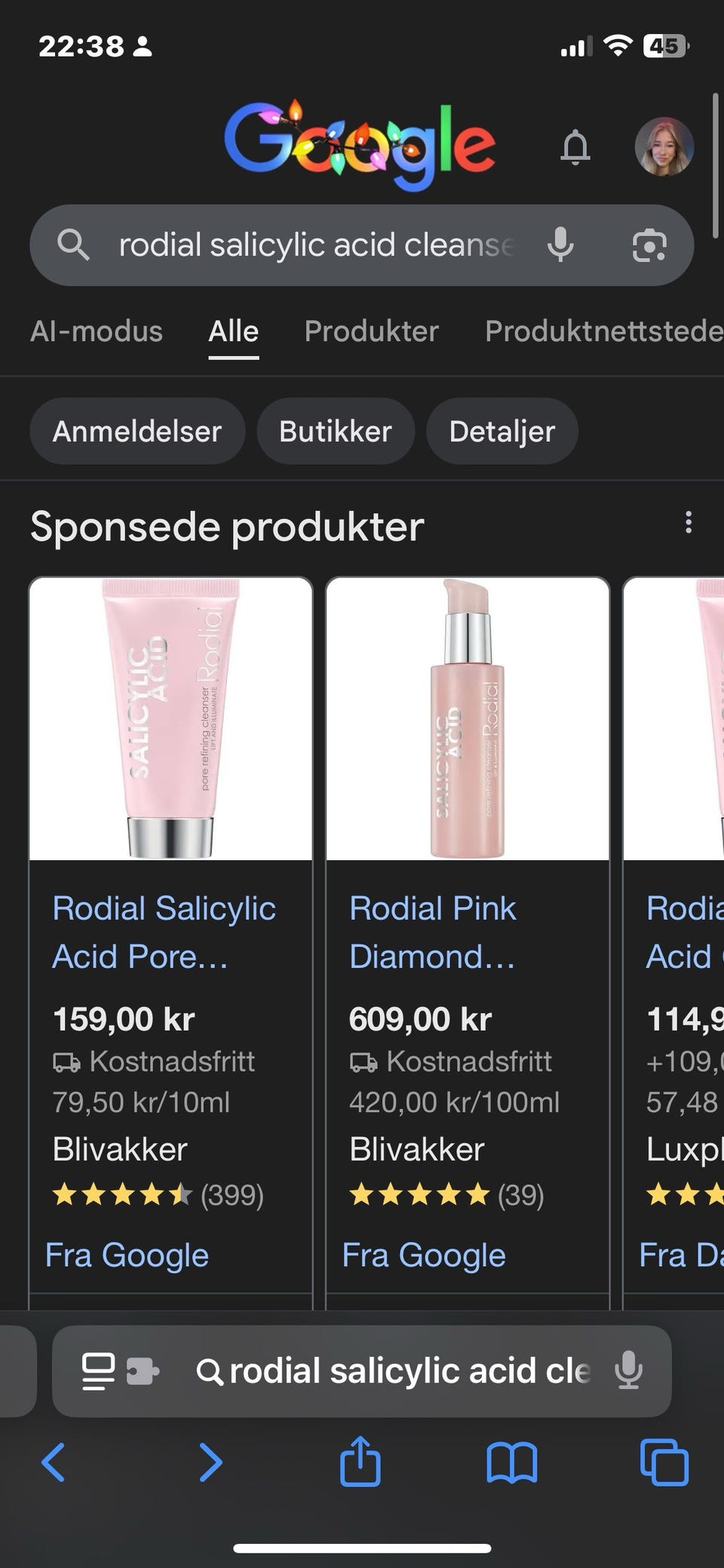Viewport: 724px width, 1568px height.
Task: Tap the reader view icon bottom left
Action: click(x=97, y=1373)
